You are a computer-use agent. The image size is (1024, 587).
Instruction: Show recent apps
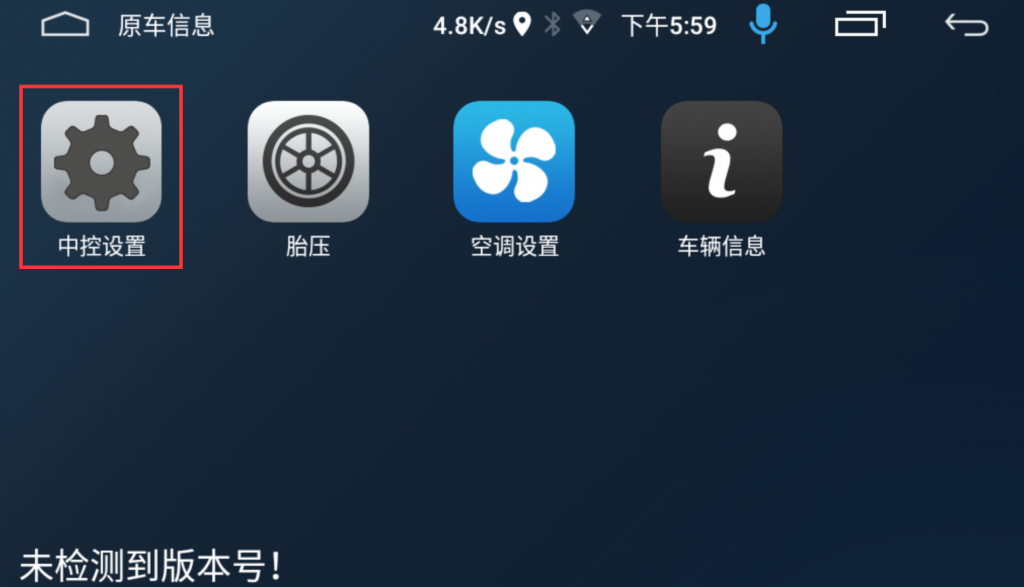click(x=860, y=25)
